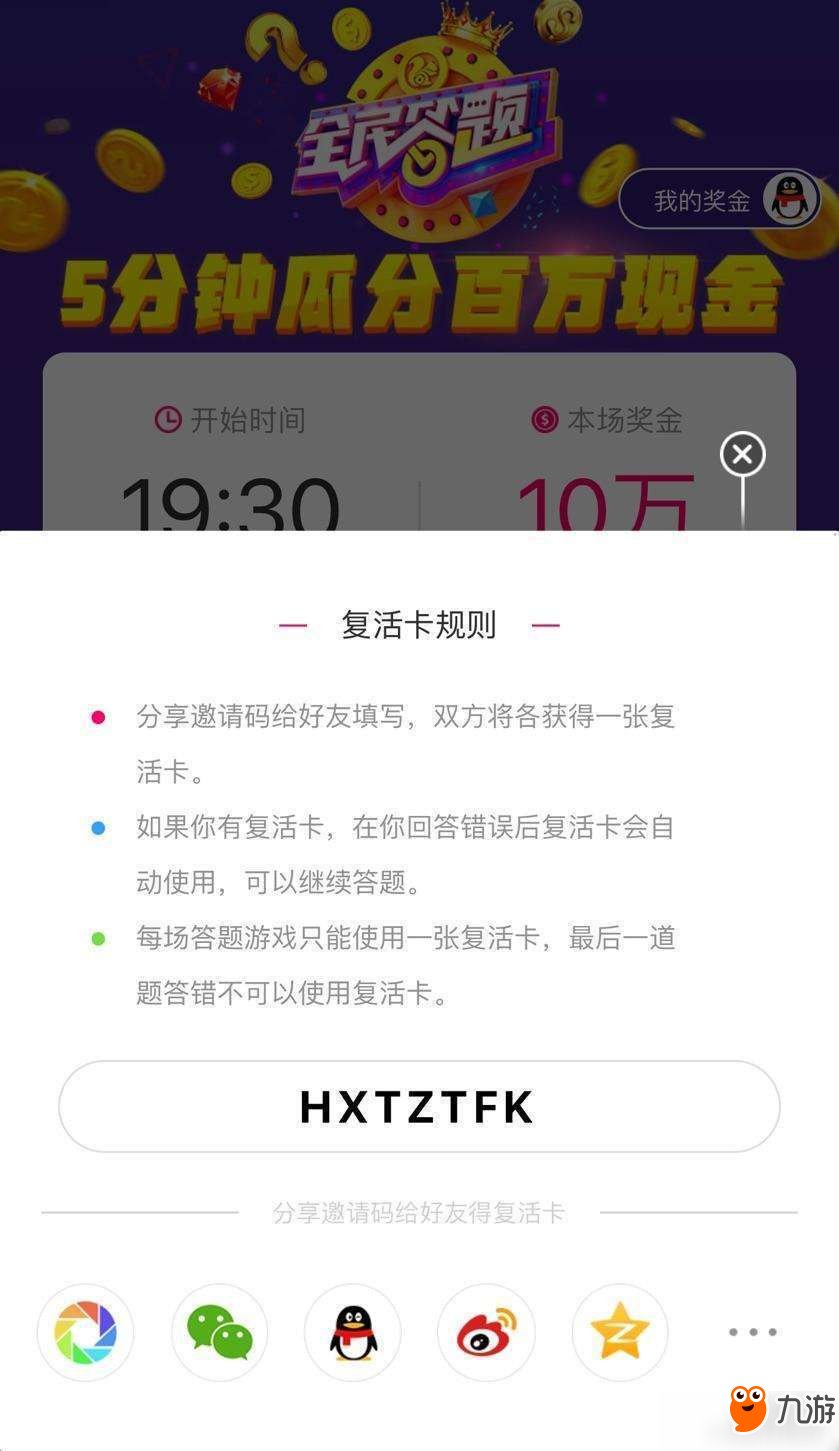Share via the WeChat Moments icon
The height and width of the screenshot is (1451, 839).
(85, 1332)
